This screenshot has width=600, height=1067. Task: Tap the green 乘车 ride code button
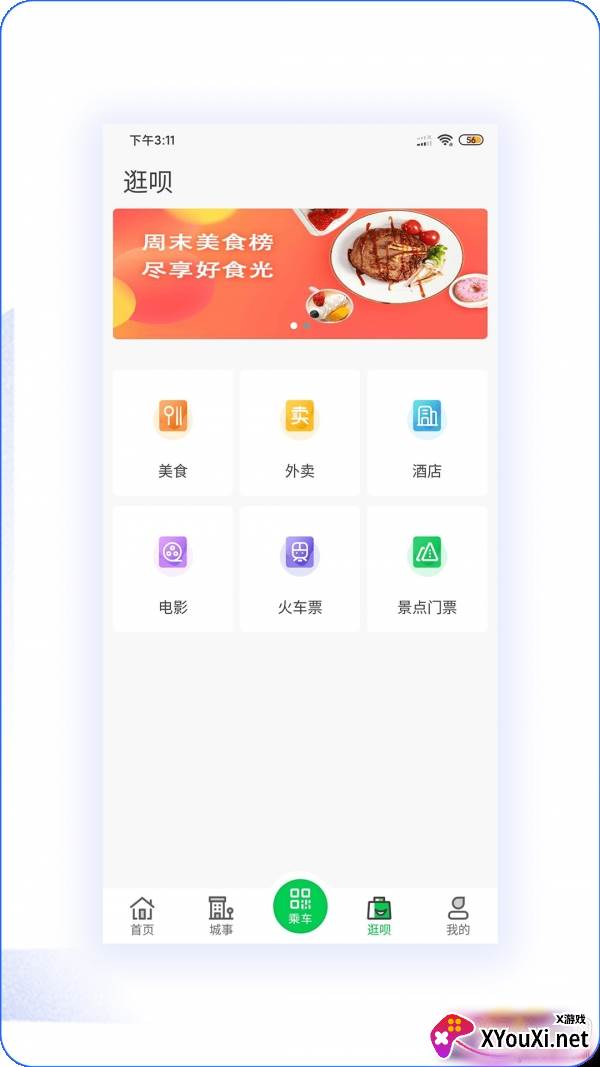[x=300, y=905]
